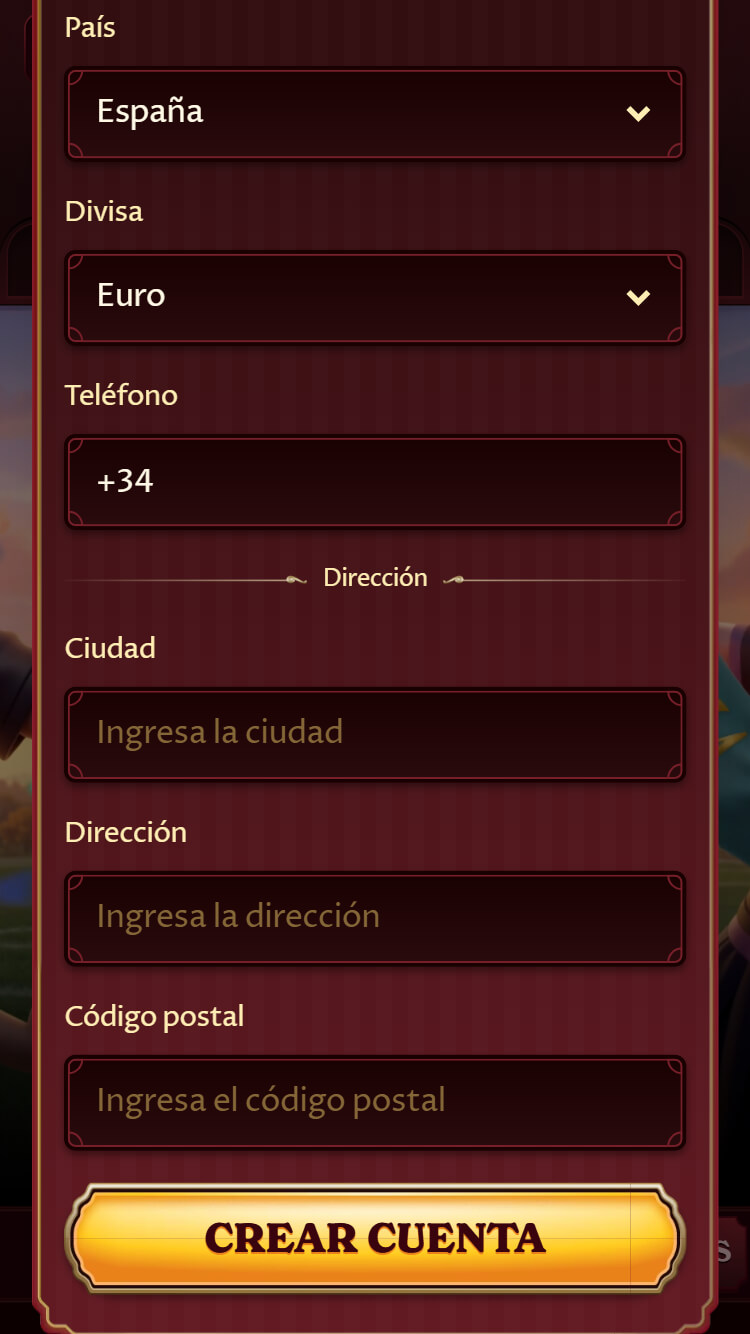Tap the Teléfono field with +34
Screen dimensions: 750x1334
374,481
